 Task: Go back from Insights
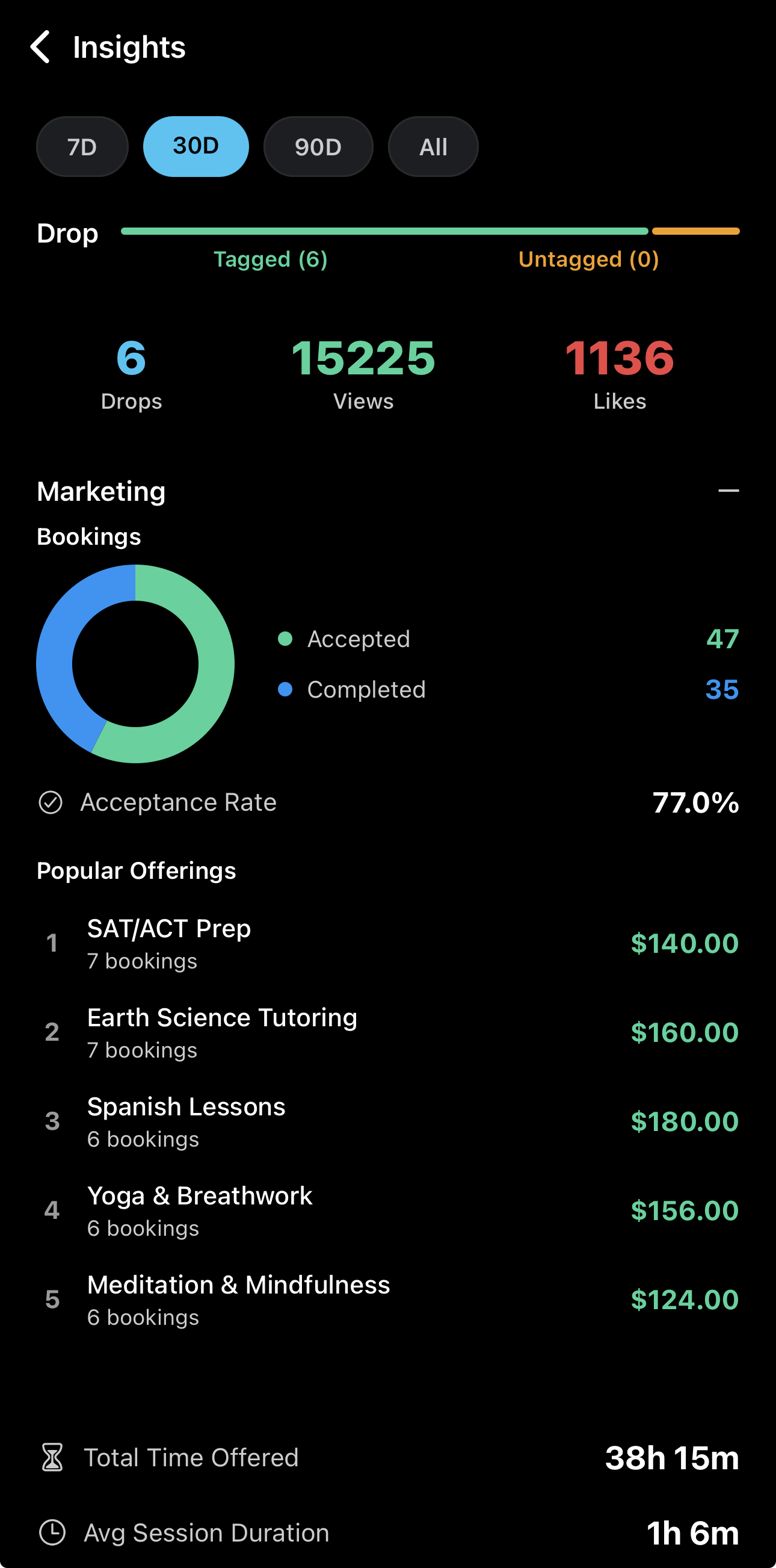[40, 47]
